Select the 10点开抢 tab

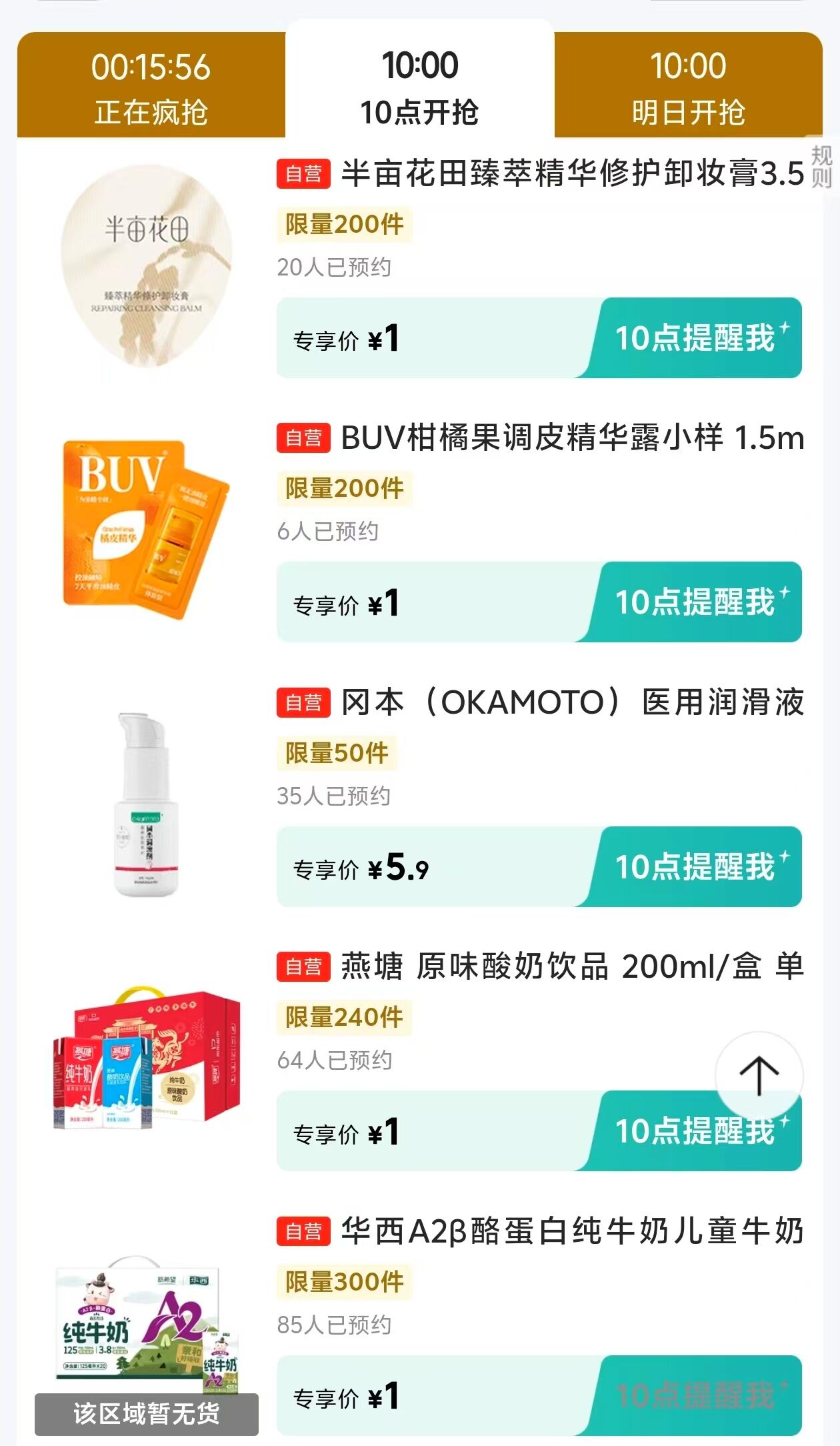point(419,87)
